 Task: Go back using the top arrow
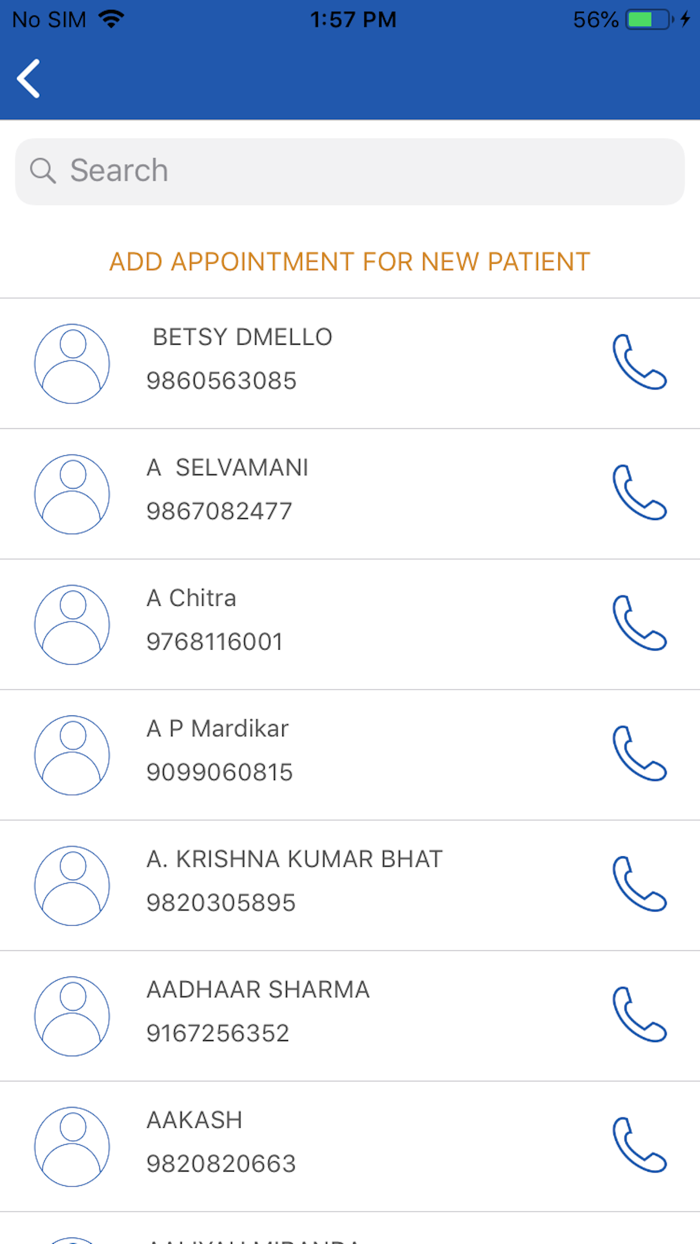pos(30,79)
